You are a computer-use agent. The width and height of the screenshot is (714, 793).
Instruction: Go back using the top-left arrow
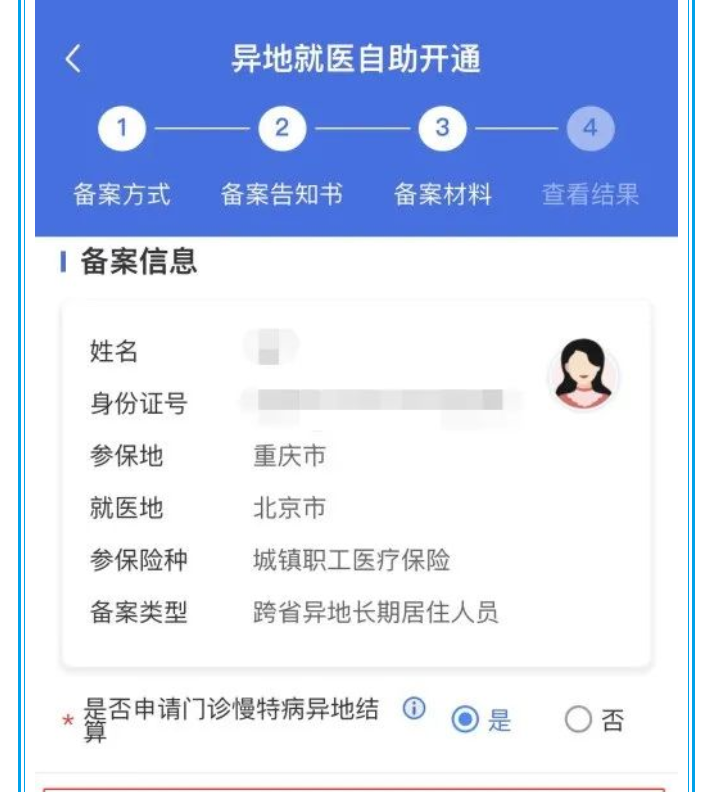(x=72, y=59)
